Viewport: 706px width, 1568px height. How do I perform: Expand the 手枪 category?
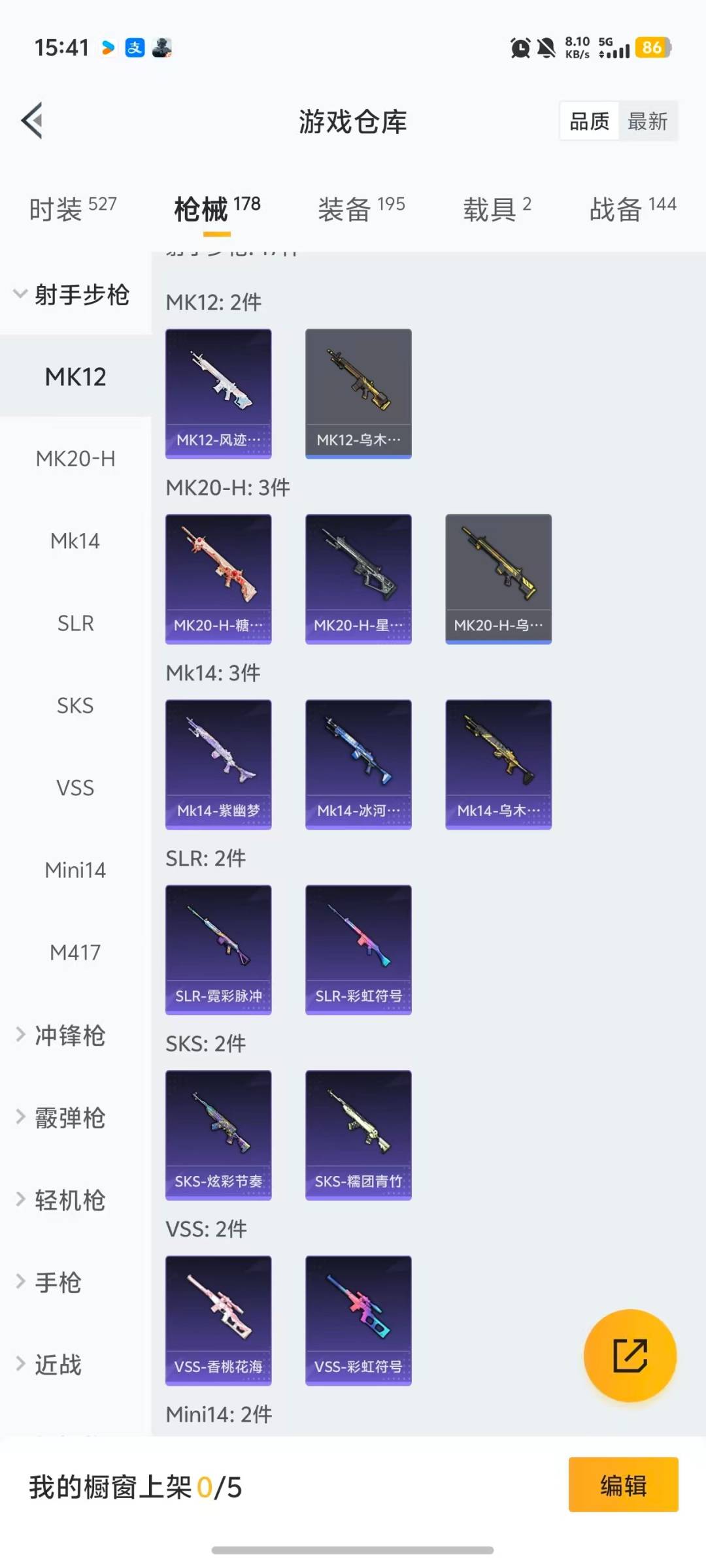point(58,1282)
